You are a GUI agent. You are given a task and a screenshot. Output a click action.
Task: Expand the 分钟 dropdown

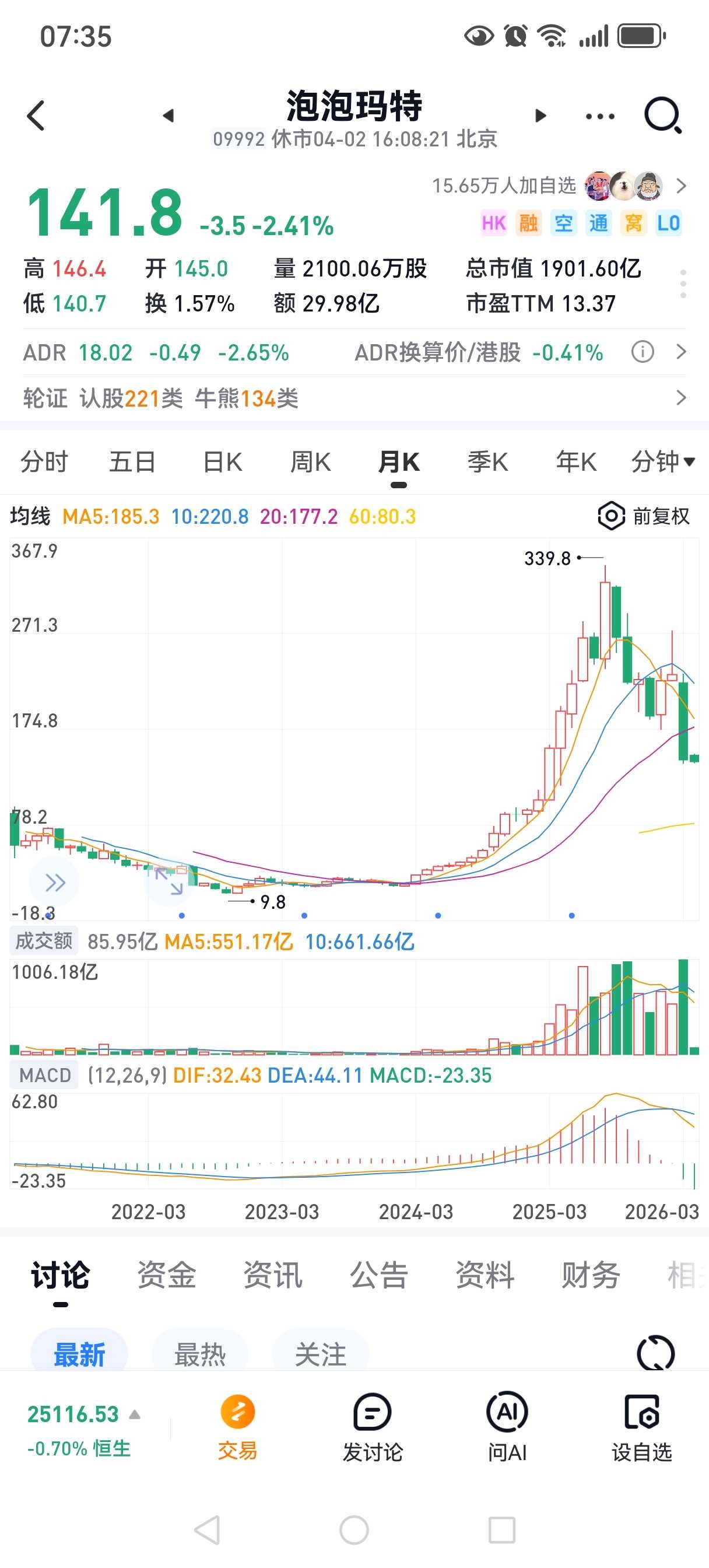tap(663, 462)
